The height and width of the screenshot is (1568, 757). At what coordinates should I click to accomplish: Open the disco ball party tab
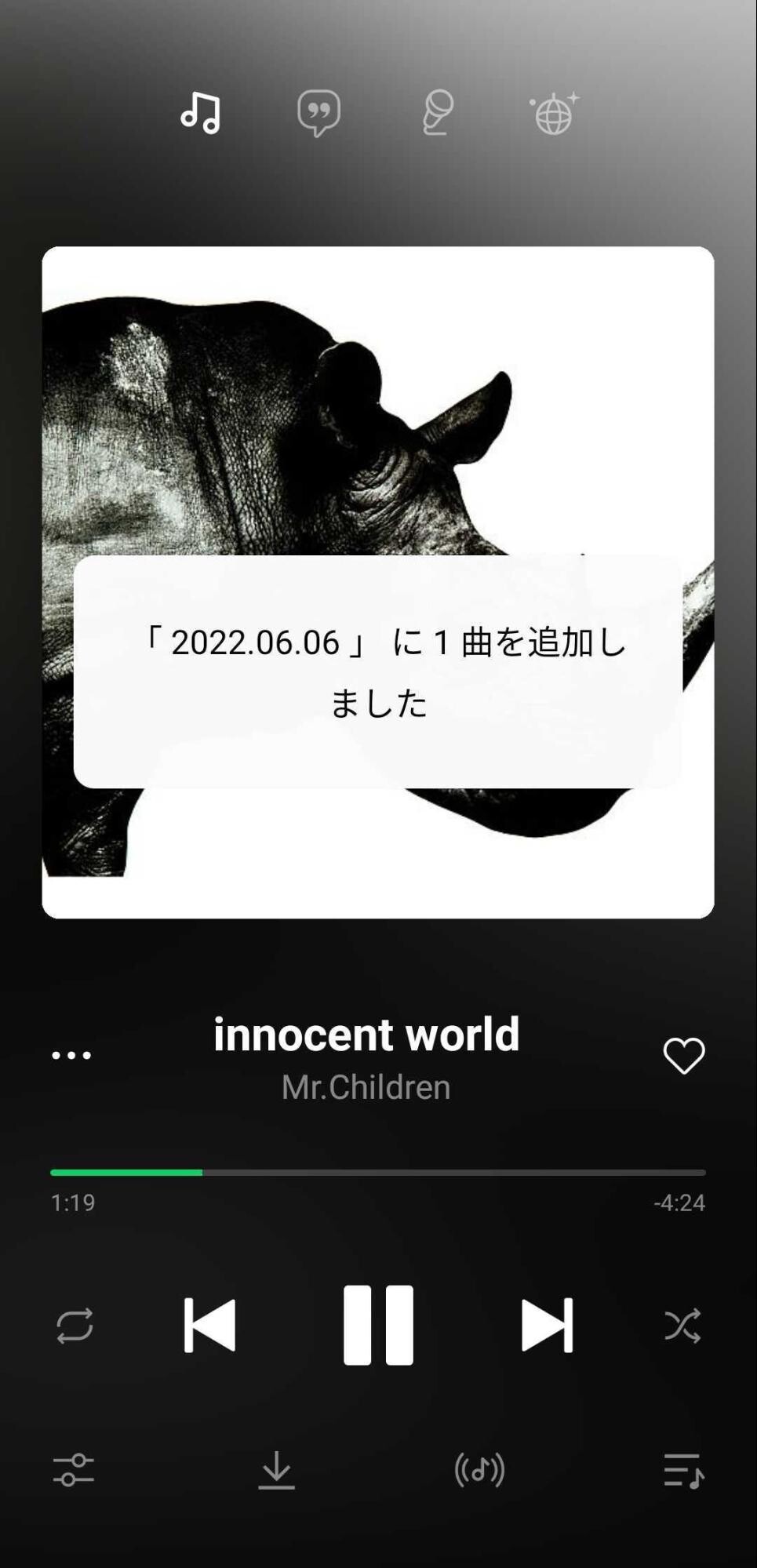click(554, 113)
